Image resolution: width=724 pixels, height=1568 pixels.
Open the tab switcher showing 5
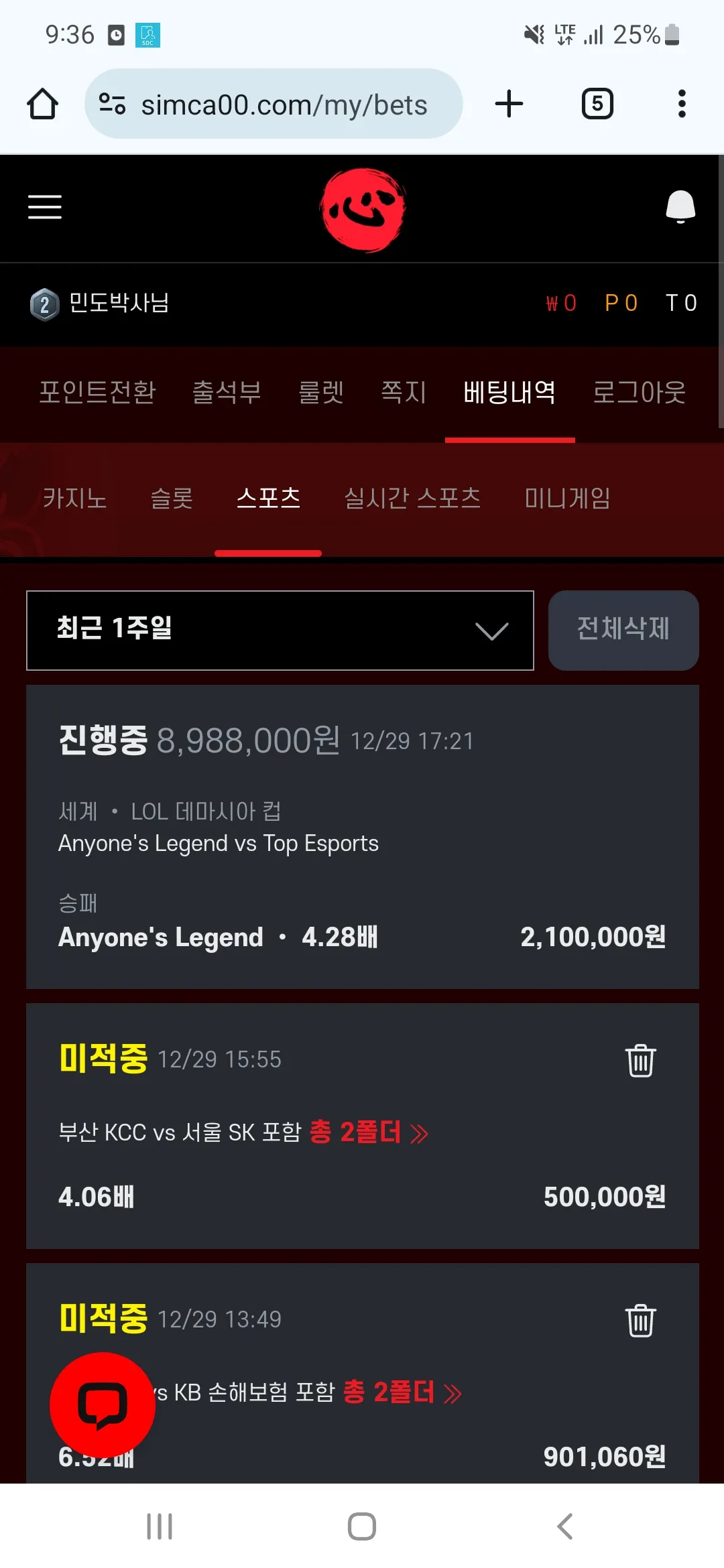(x=597, y=104)
